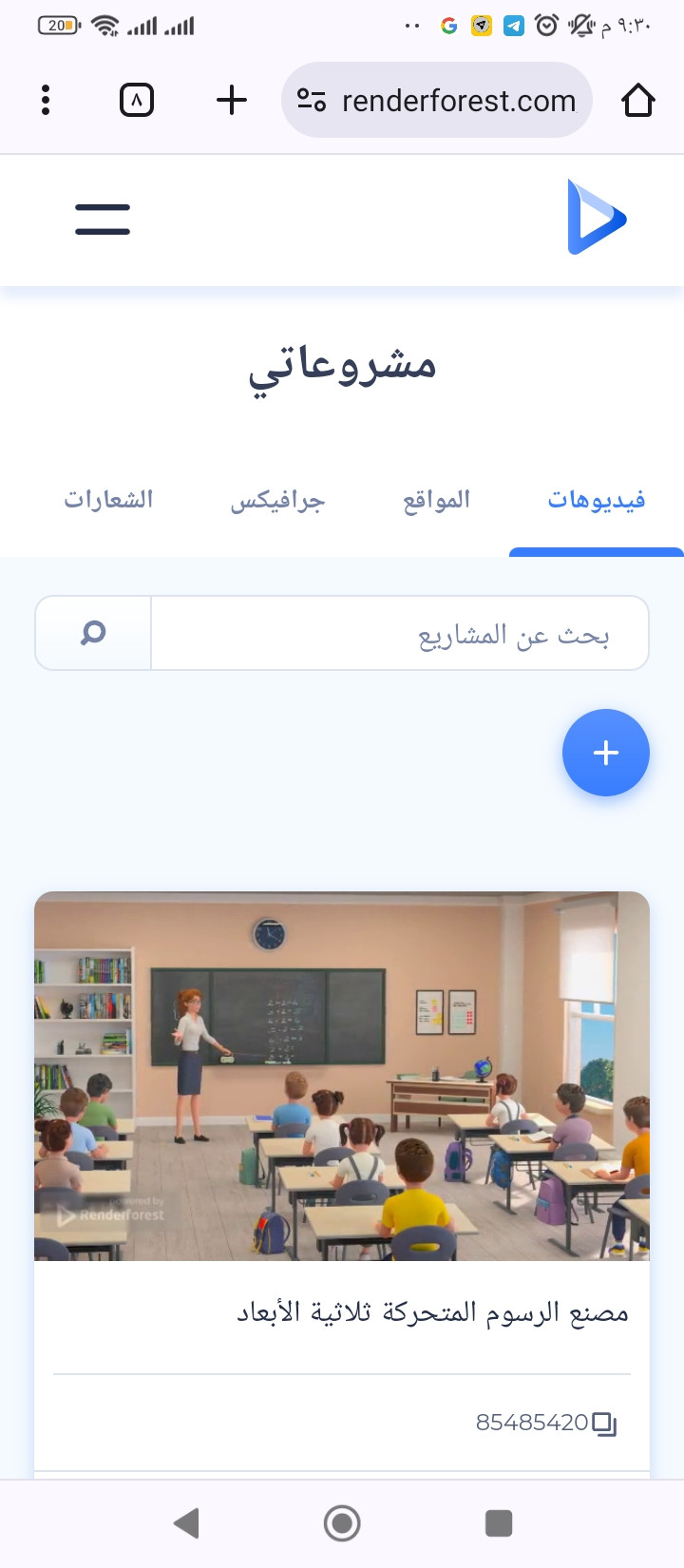
Task: Create a new project with plus button
Action: coord(606,753)
